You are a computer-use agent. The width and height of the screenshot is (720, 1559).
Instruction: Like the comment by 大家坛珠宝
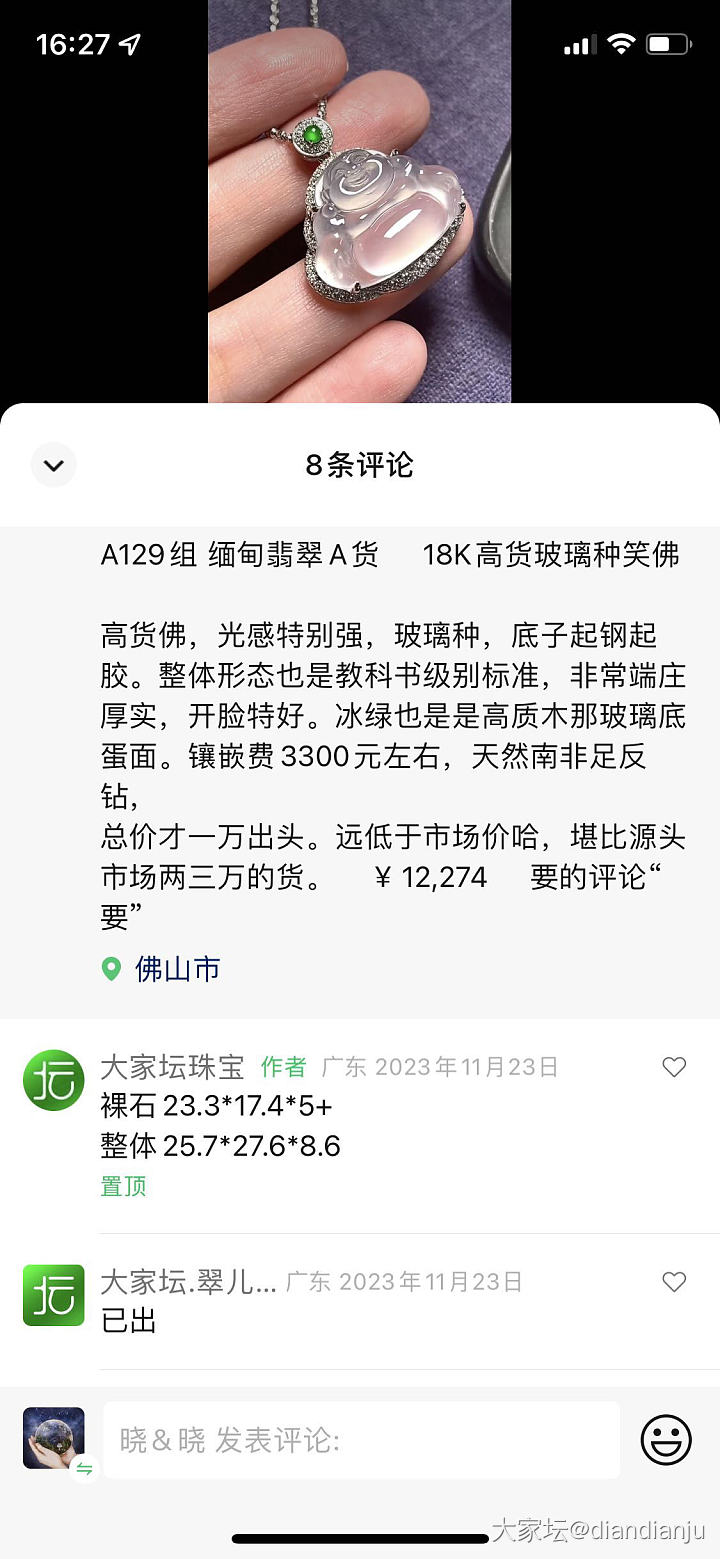click(x=674, y=1068)
